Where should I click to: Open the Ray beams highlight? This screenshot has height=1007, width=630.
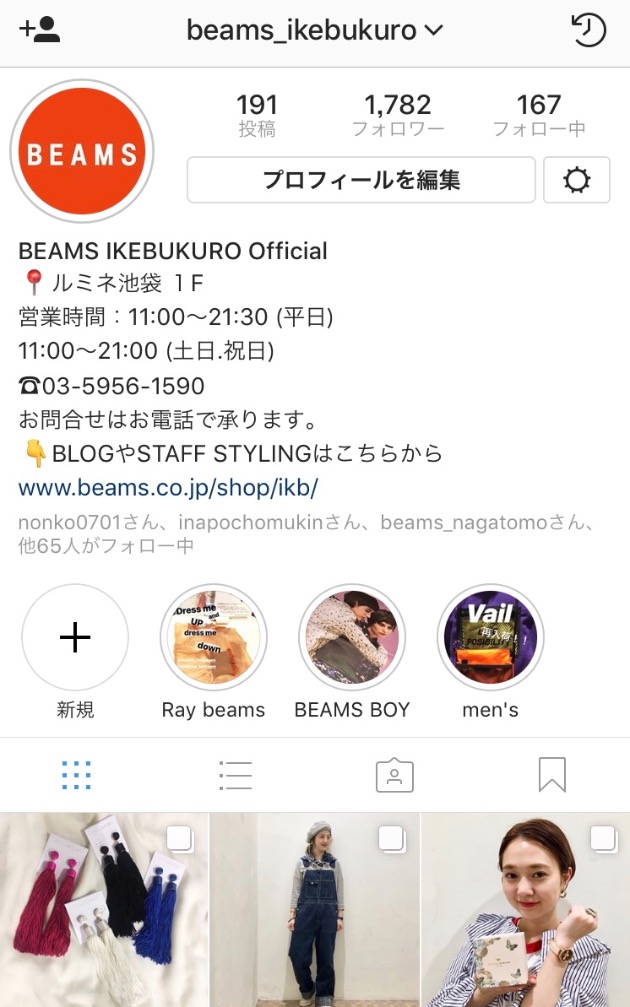click(213, 639)
